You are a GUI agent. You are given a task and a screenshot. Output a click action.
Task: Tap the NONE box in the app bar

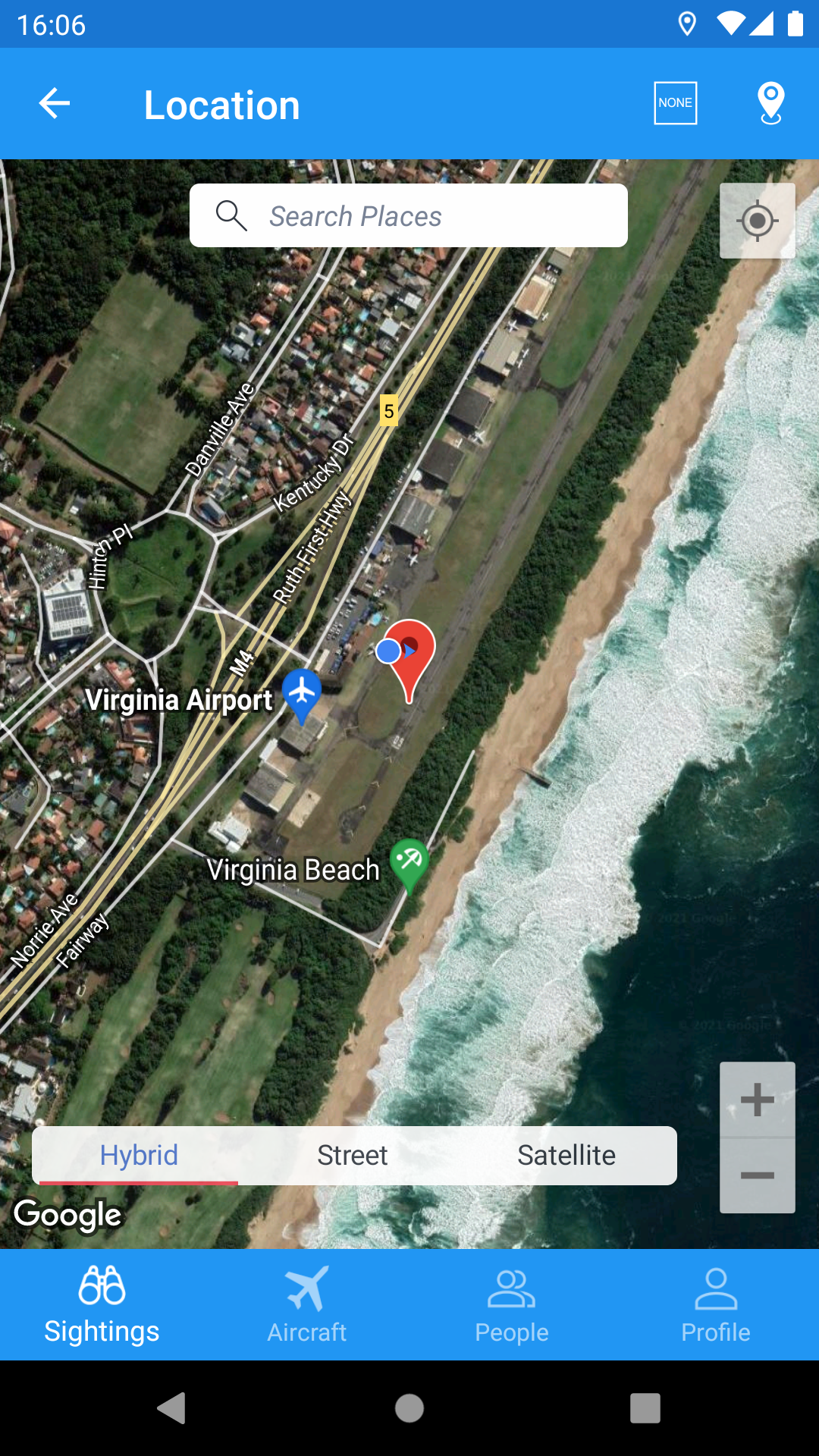[675, 103]
